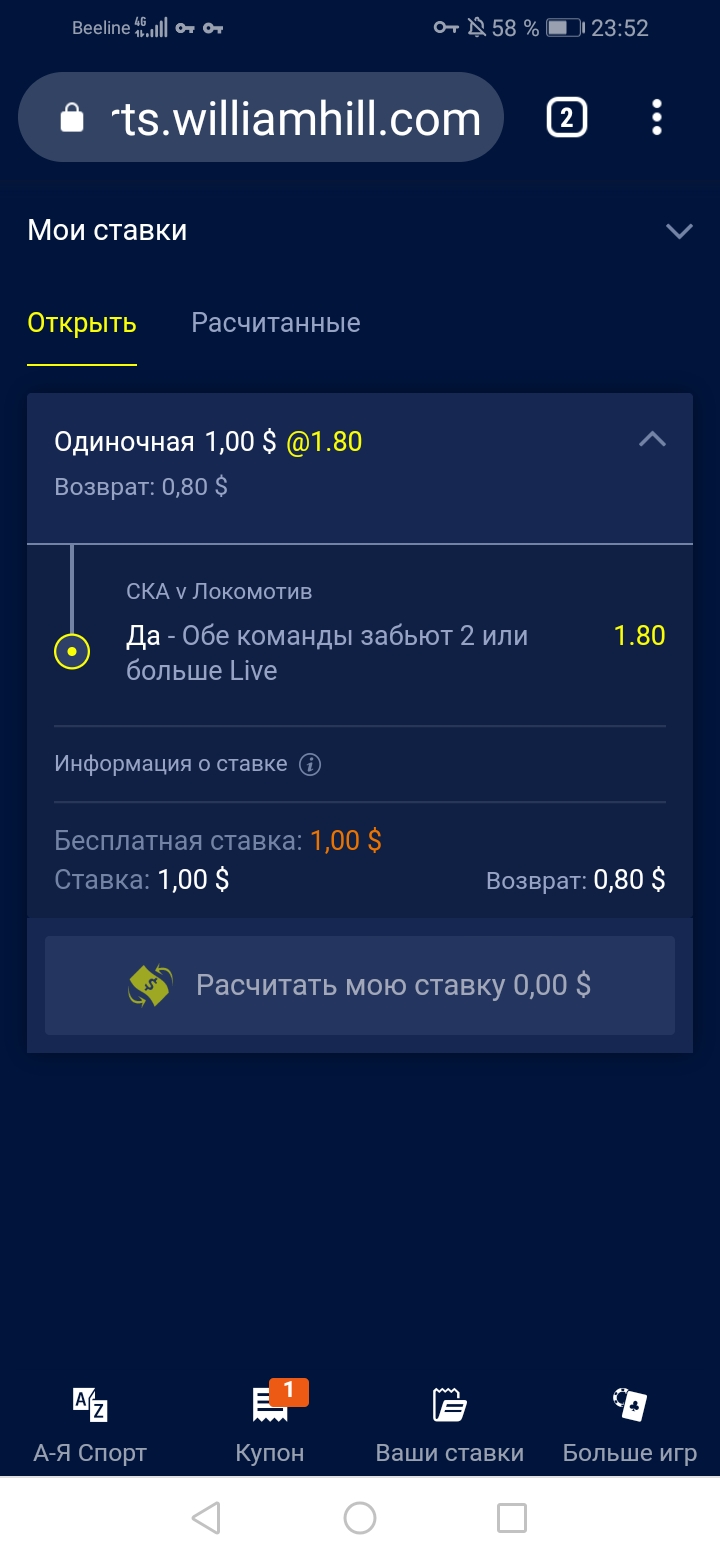Show bet information via info icon

point(311,765)
